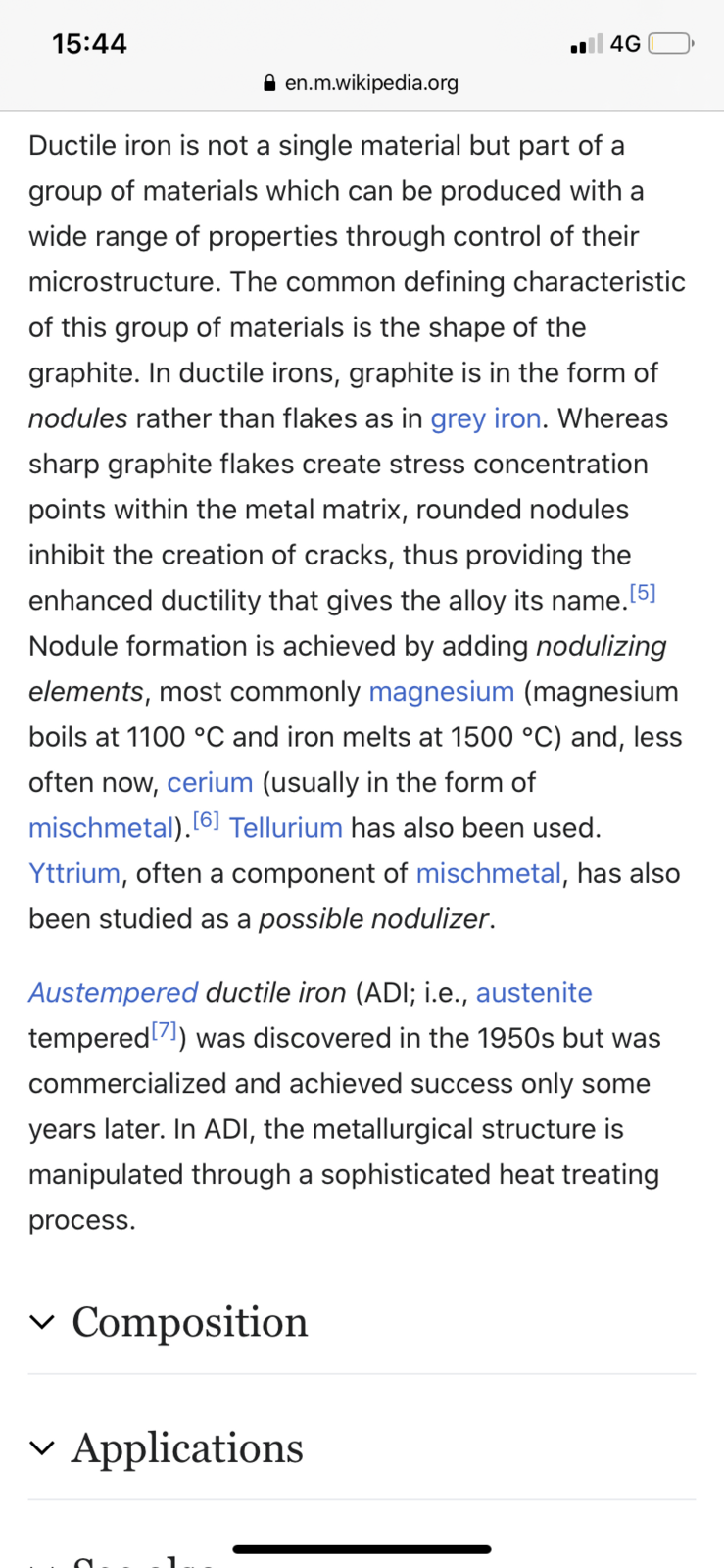Tap the mischmetal link beside reference 6
Viewport: 724px width, 1568px height.
coord(101,828)
